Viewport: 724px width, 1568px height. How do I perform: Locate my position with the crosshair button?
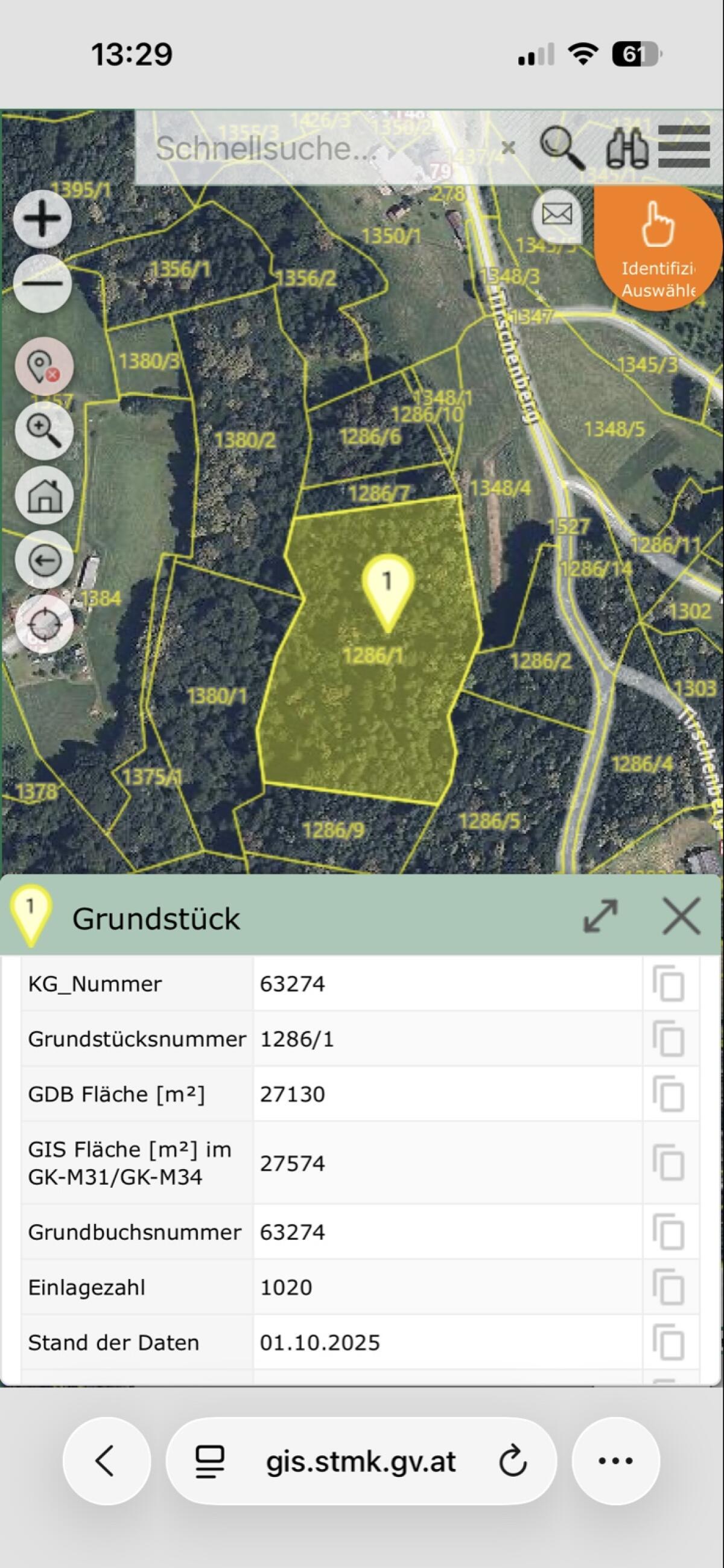coord(44,625)
